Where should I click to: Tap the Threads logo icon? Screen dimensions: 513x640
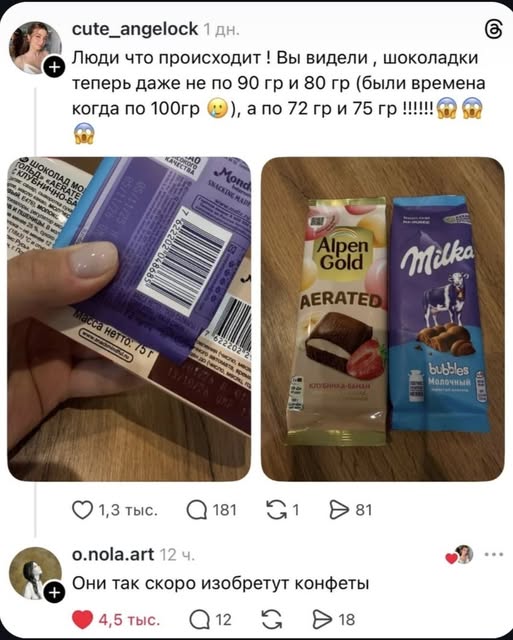click(x=493, y=30)
